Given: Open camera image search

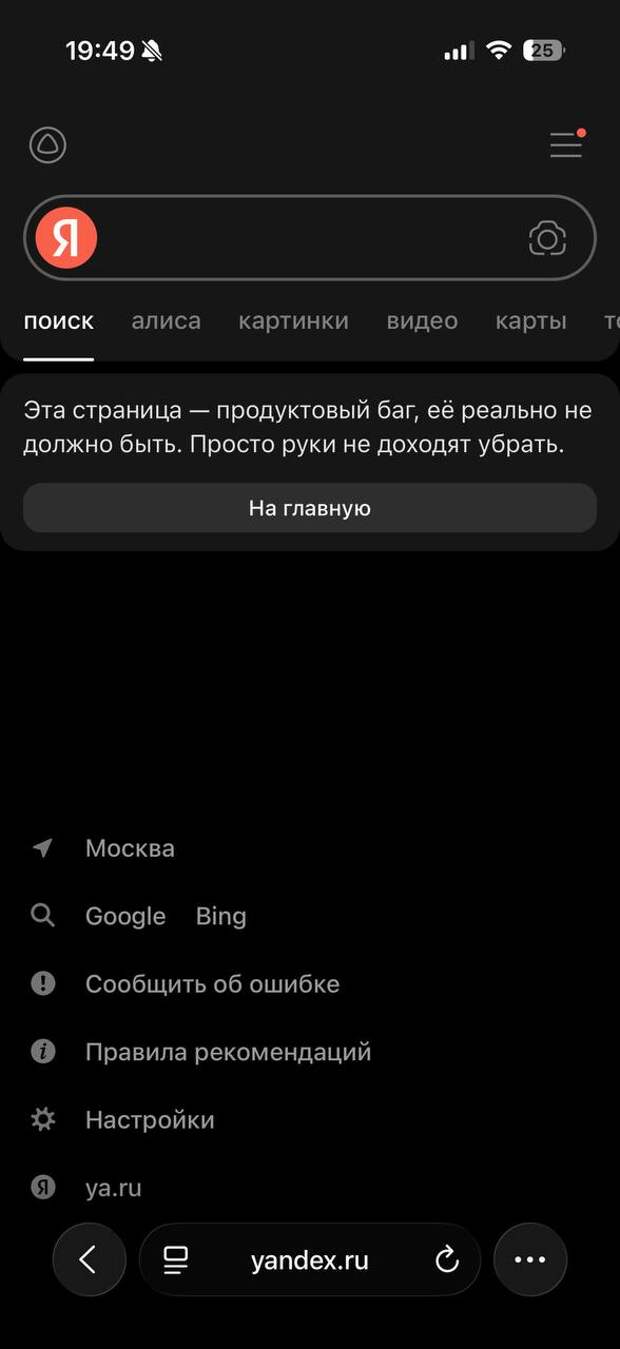Looking at the screenshot, I should pyautogui.click(x=547, y=238).
